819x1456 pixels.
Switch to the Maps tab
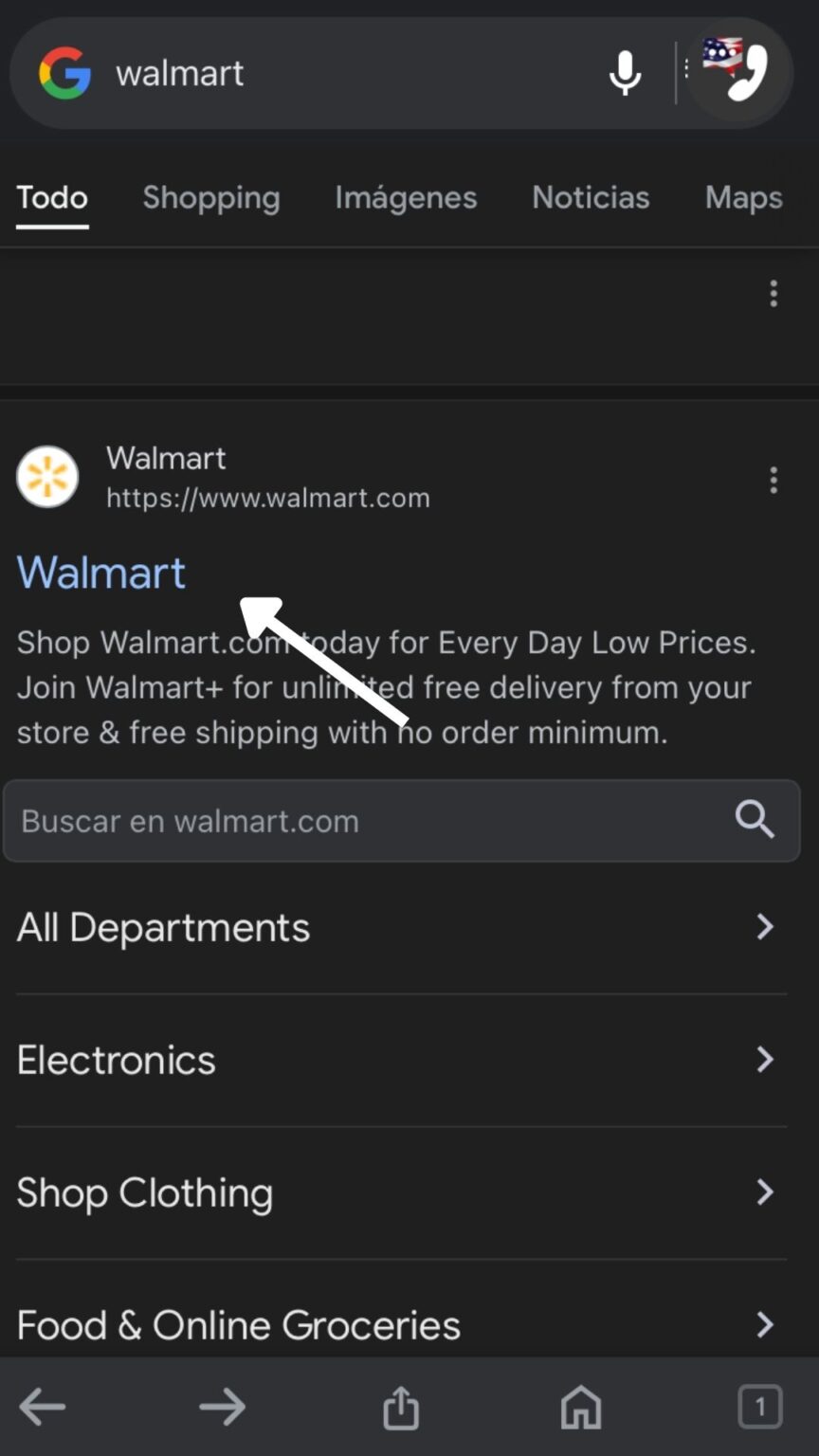[743, 198]
